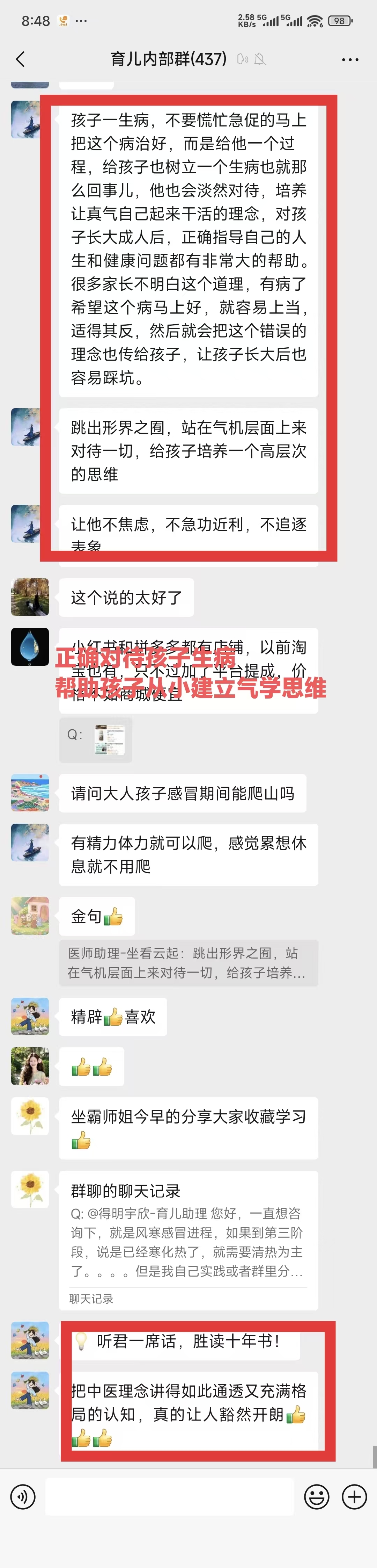Open avatar beside 请问大人孩子感冒期间能爬山吗

point(30,793)
